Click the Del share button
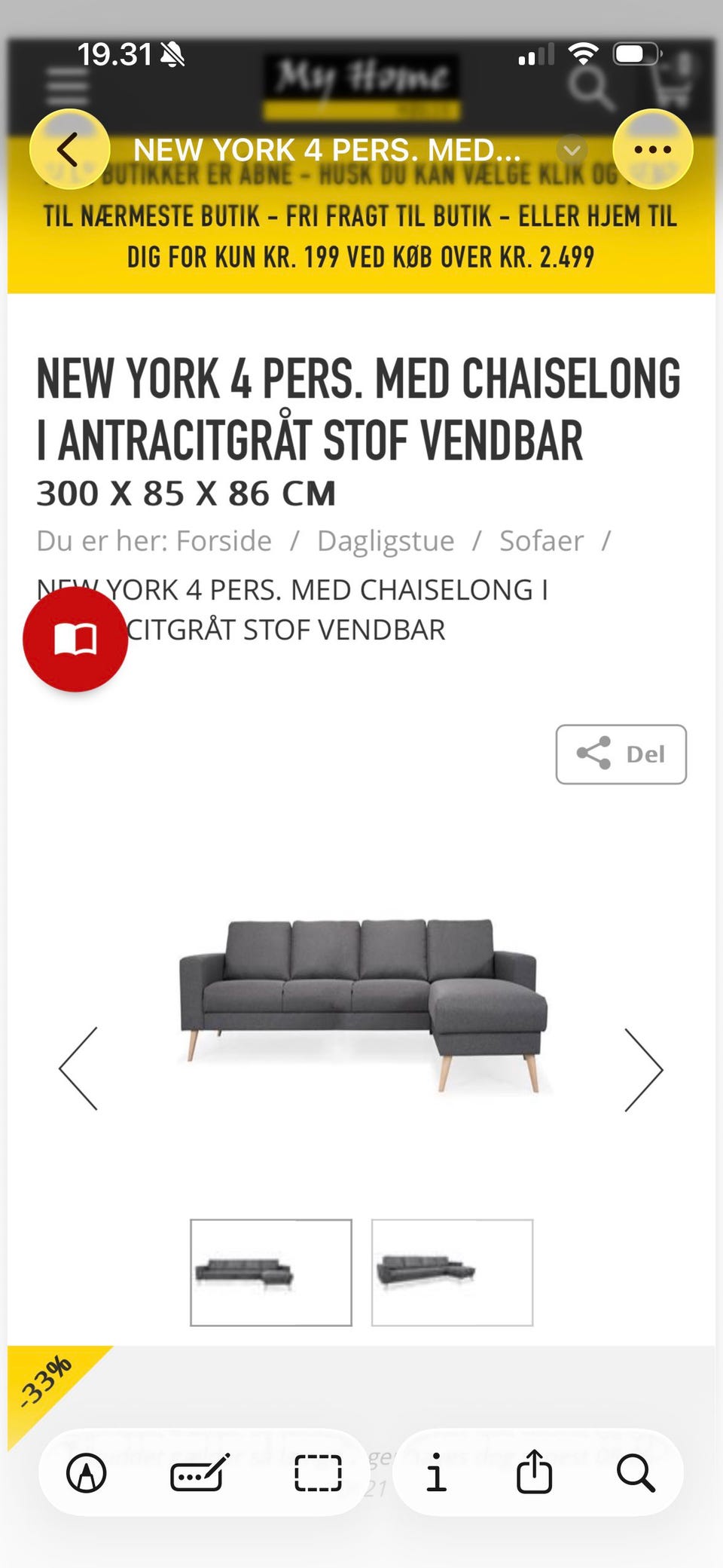 tap(621, 753)
